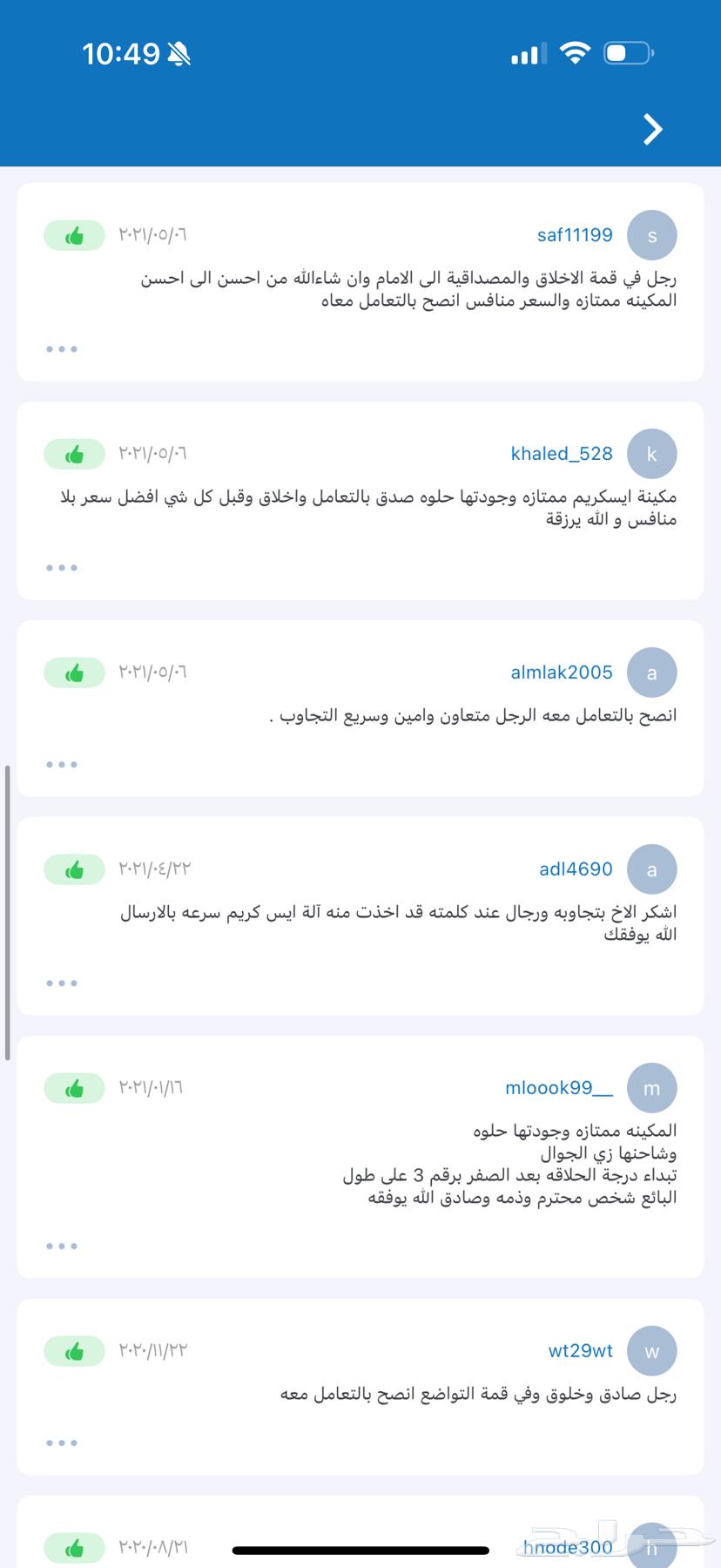Viewport: 721px width, 1568px height.
Task: Open the three-dot menu on mloook99__'s review
Action: pyautogui.click(x=62, y=1247)
